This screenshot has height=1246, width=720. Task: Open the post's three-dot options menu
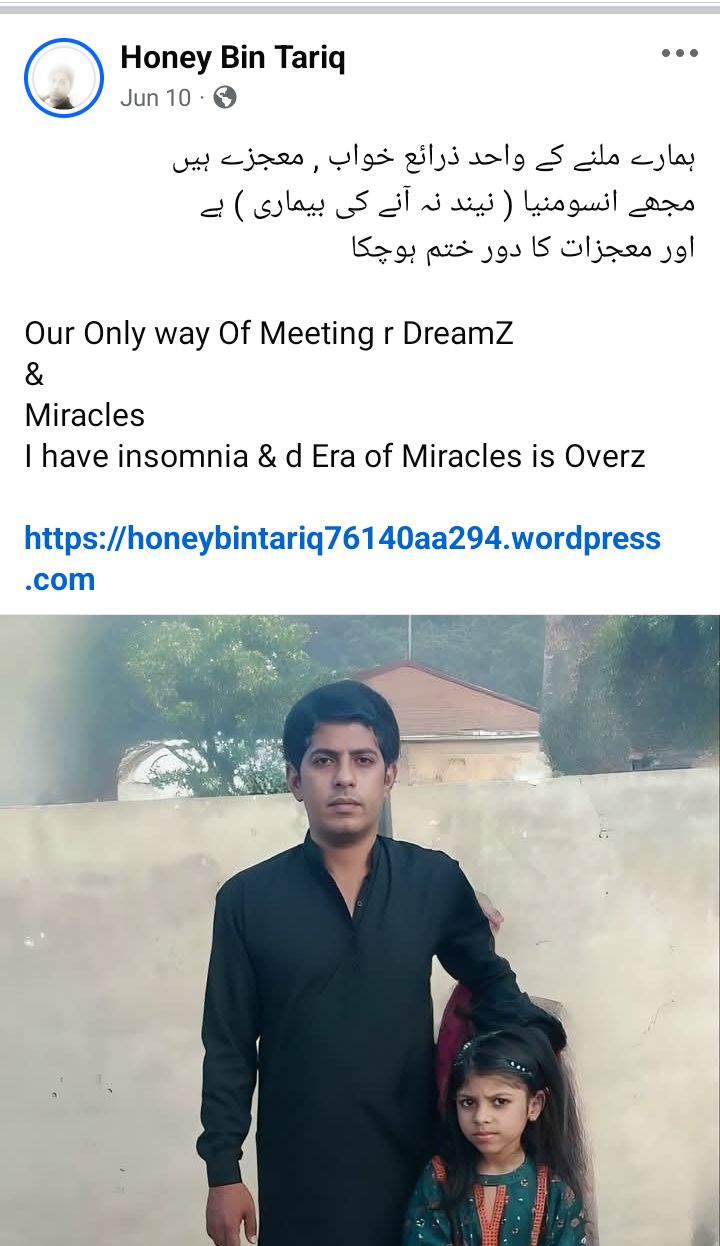pos(679,54)
